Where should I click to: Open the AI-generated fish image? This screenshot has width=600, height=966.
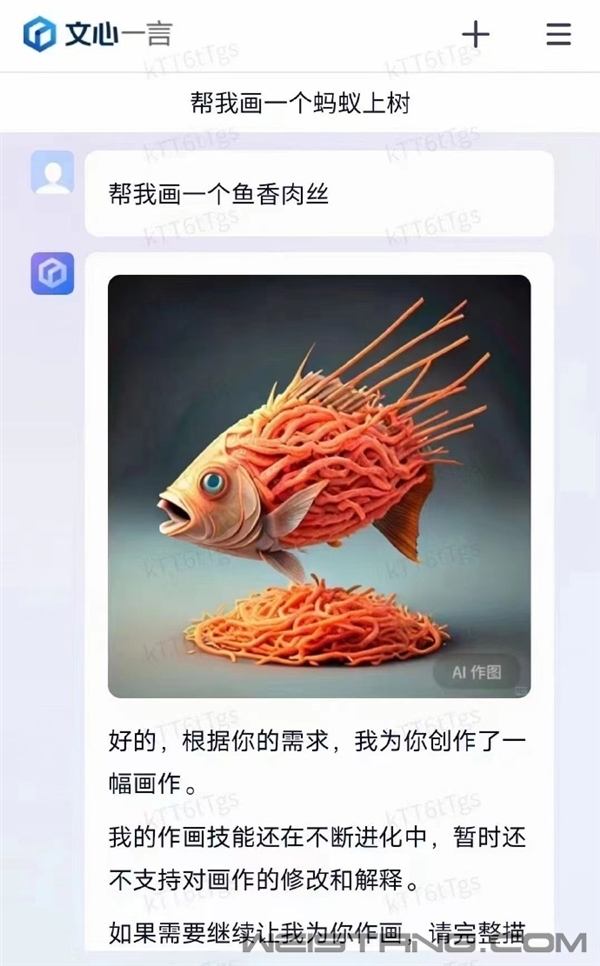tap(319, 486)
